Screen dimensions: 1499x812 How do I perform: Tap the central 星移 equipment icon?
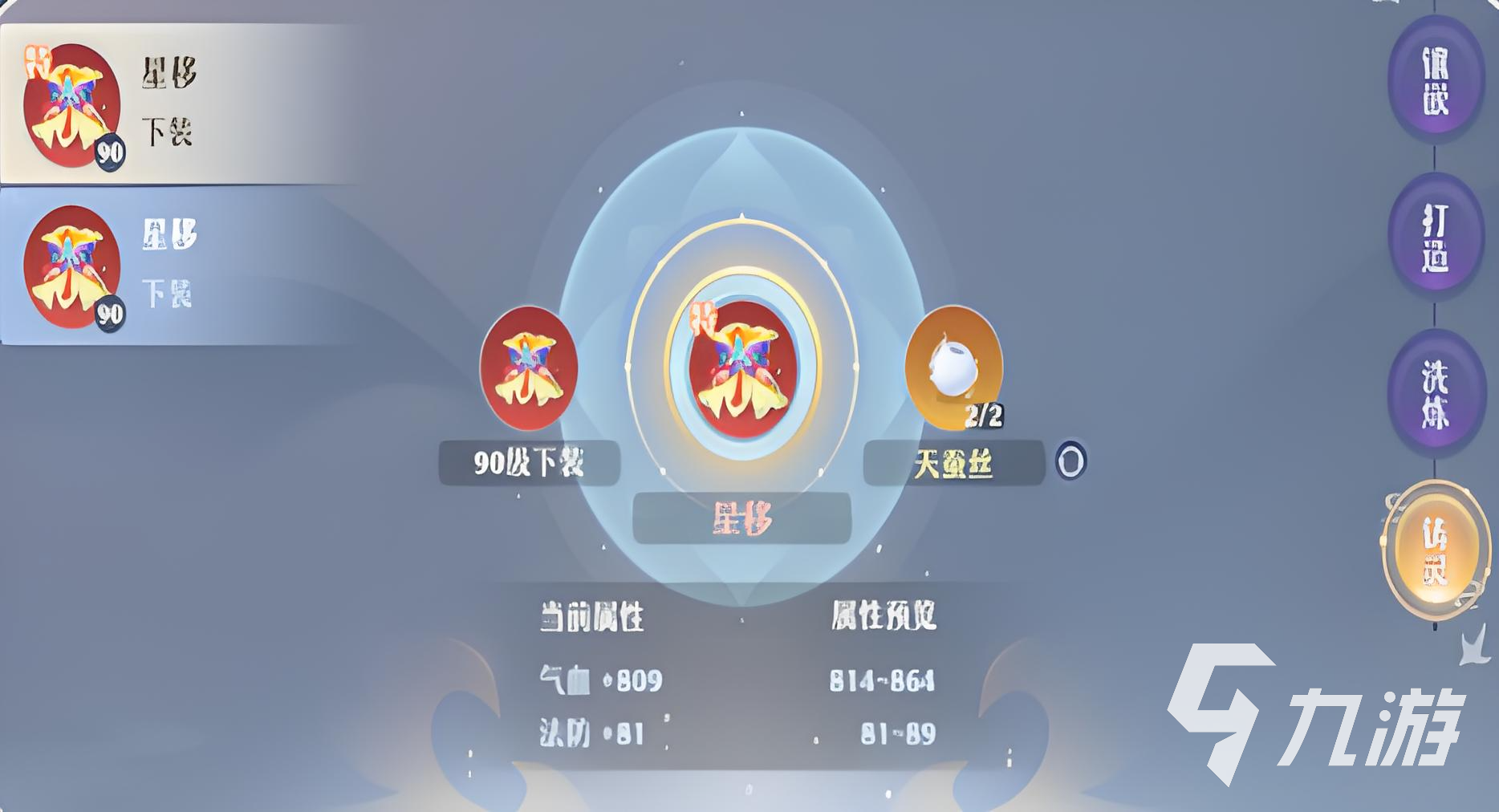[x=742, y=368]
